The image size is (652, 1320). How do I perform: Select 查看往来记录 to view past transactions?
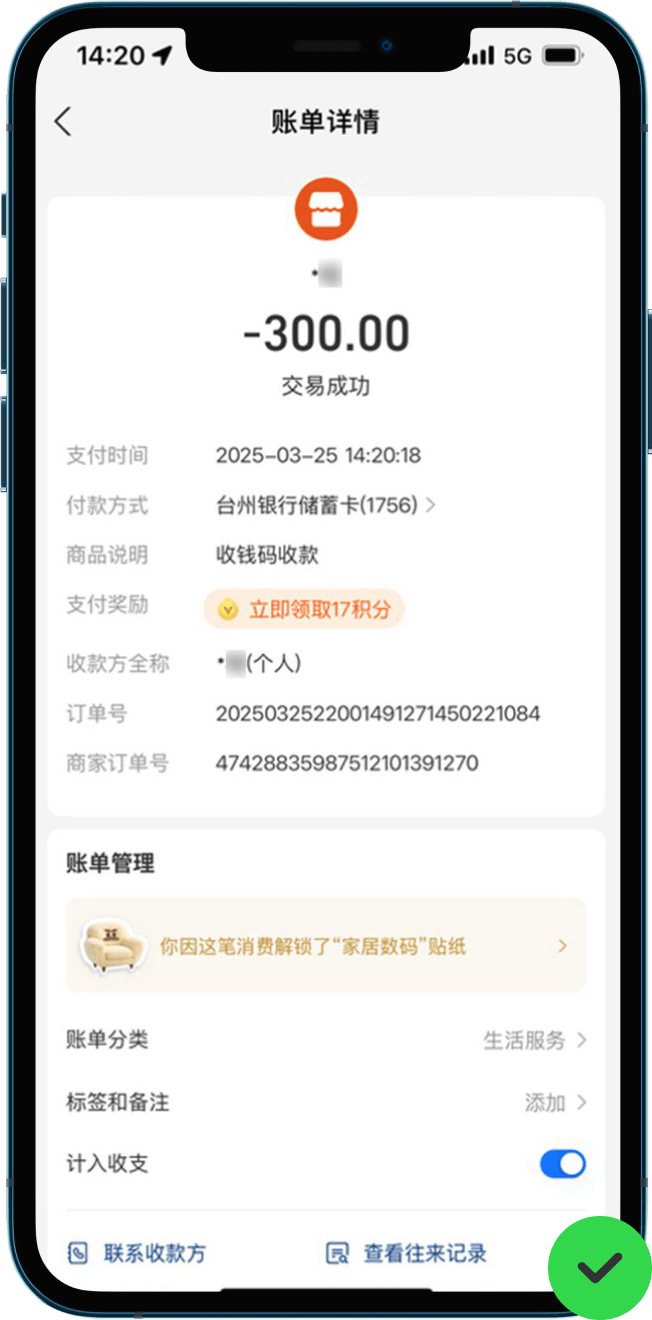pyautogui.click(x=407, y=1253)
